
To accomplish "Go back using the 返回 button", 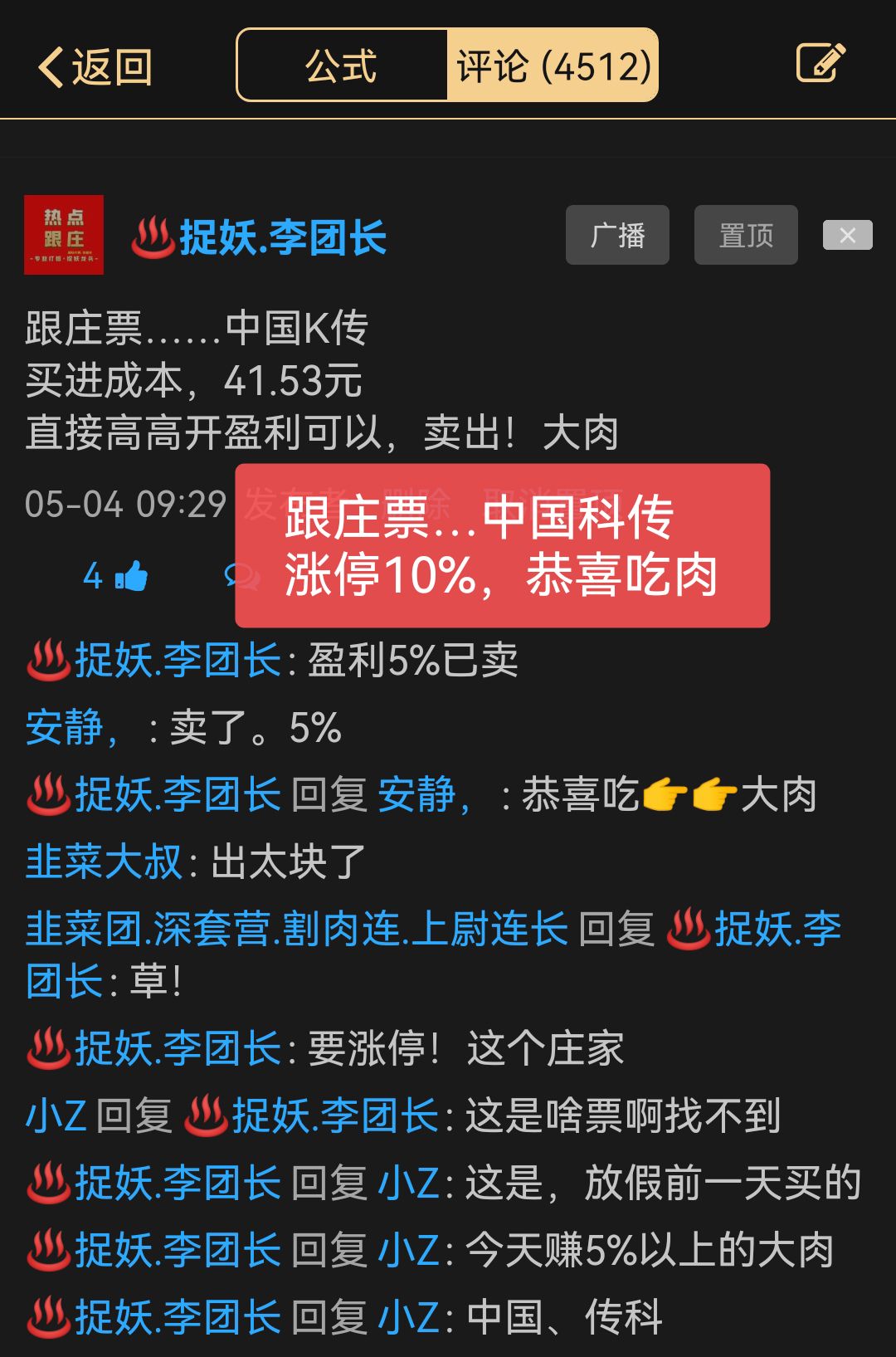I will [x=95, y=66].
